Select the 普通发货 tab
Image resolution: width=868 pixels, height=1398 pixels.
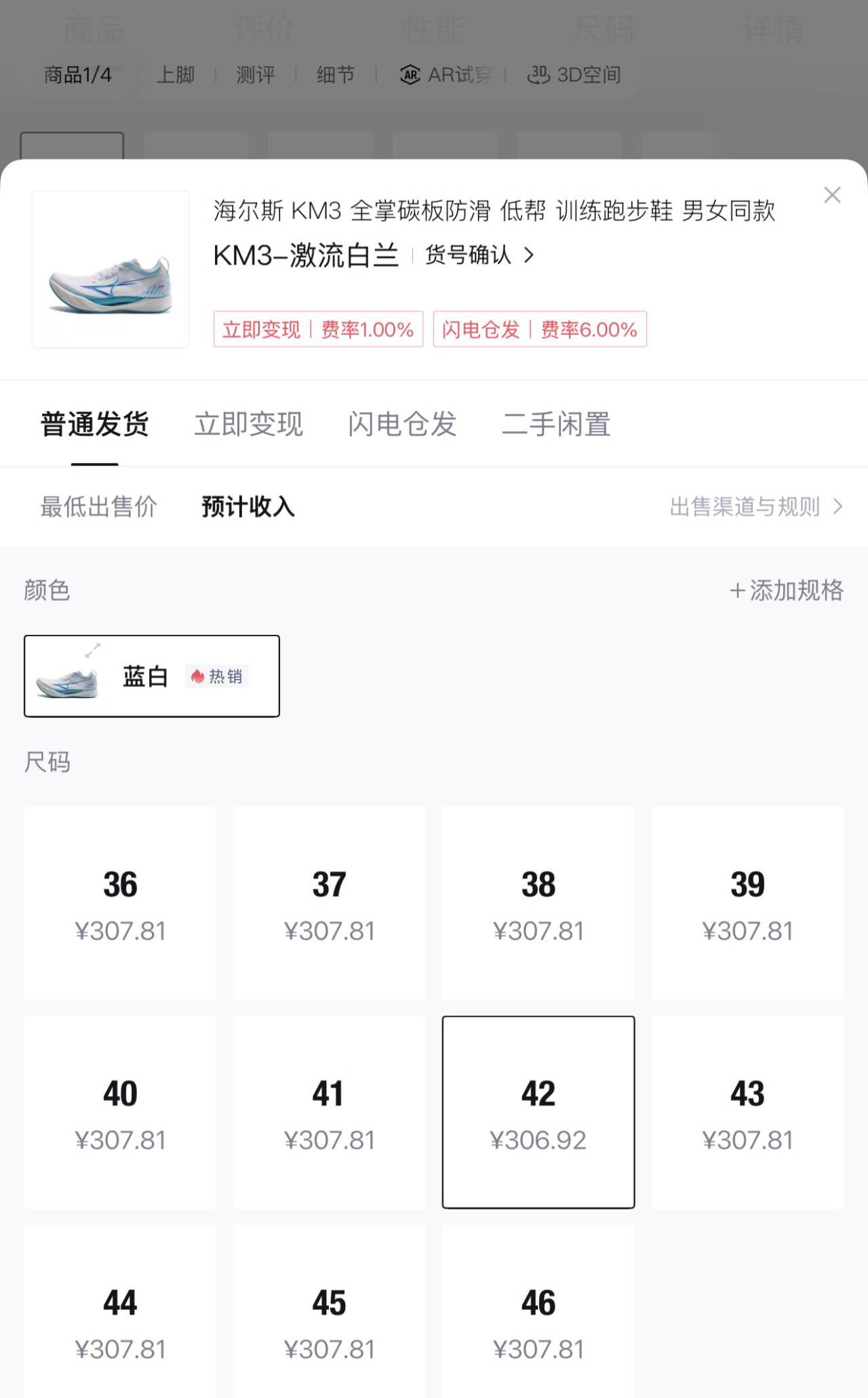(95, 425)
